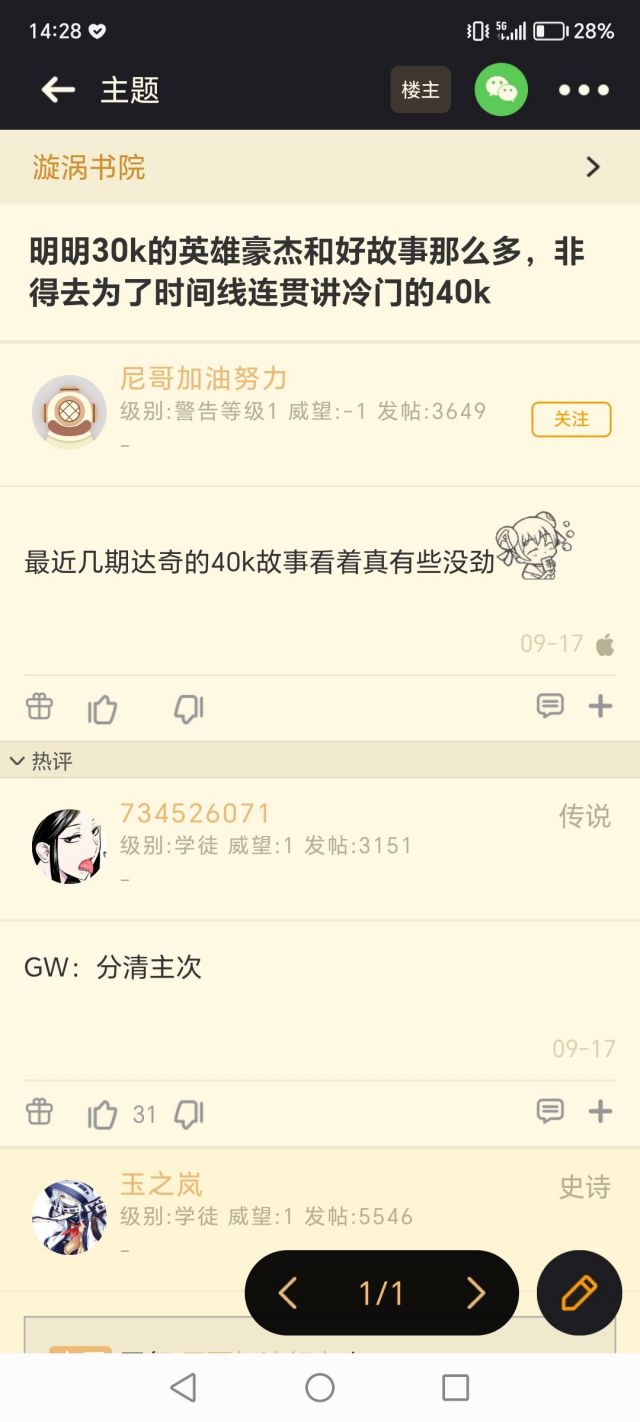Upvote the original post by 尼哥加油努力
640x1422 pixels.
(x=102, y=709)
